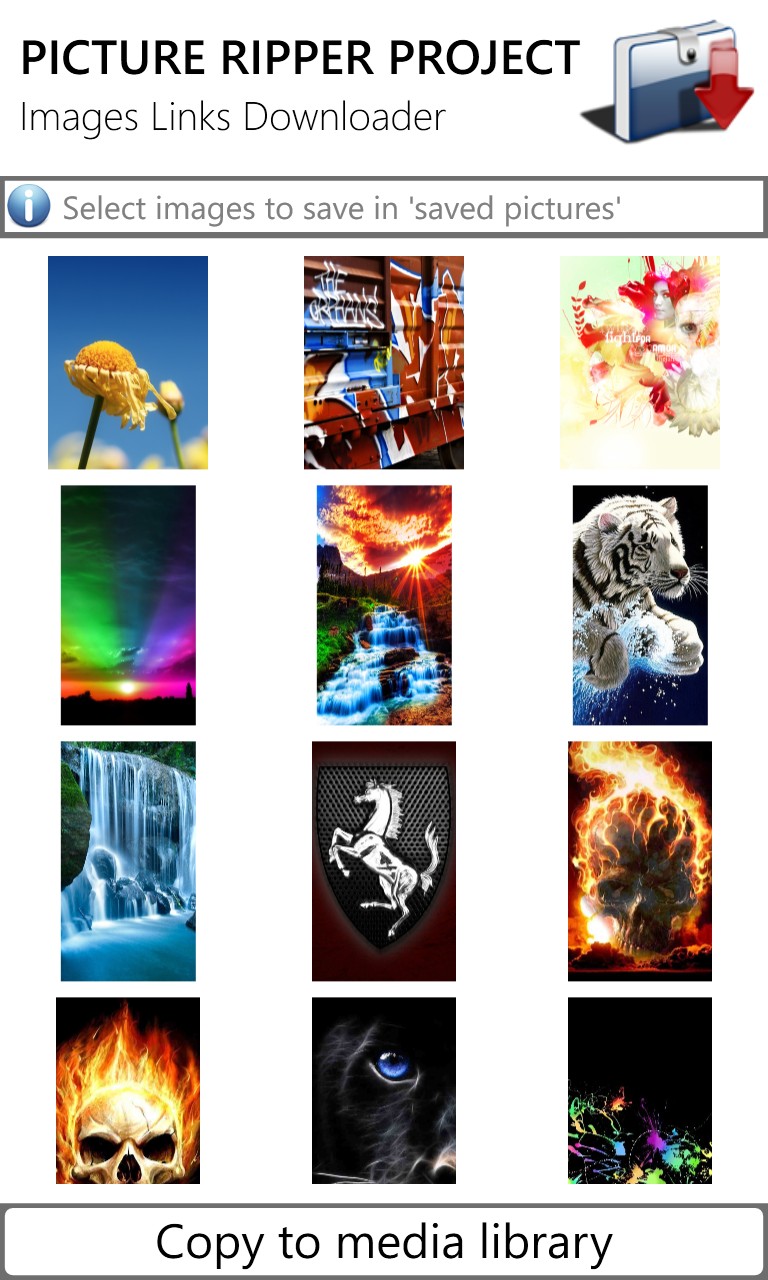Select the graffiti train image
768x1280 pixels.
pos(384,362)
